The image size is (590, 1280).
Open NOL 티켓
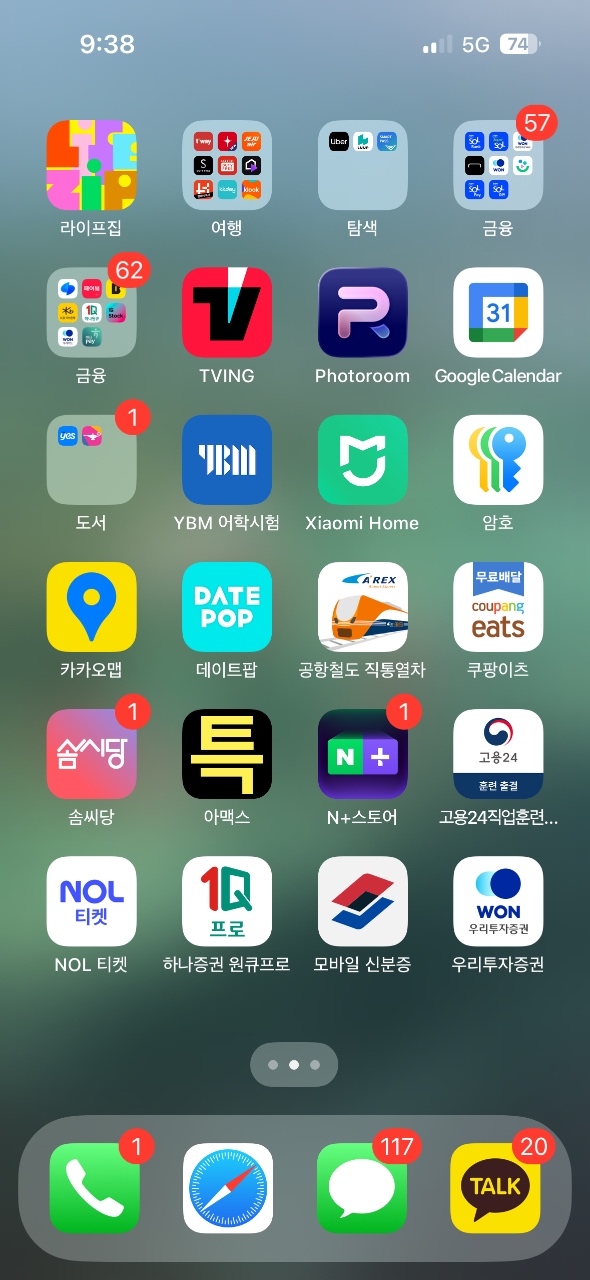pyautogui.click(x=92, y=901)
